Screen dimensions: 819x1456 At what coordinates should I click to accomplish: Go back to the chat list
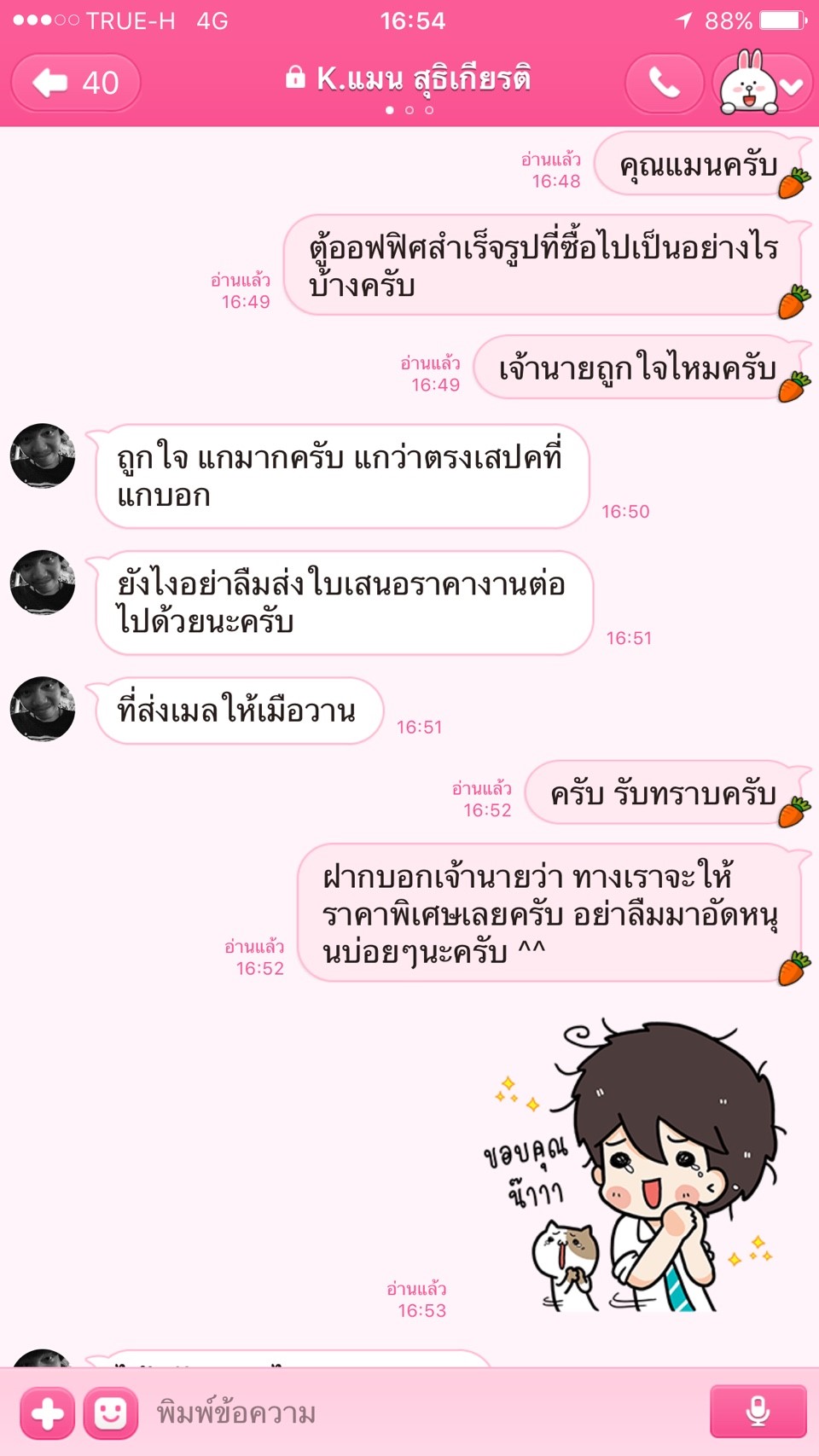pyautogui.click(x=76, y=83)
